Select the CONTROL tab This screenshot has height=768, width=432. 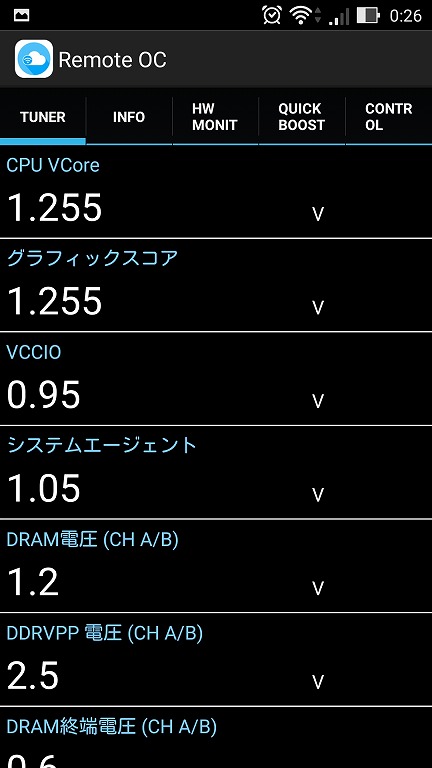click(x=389, y=117)
